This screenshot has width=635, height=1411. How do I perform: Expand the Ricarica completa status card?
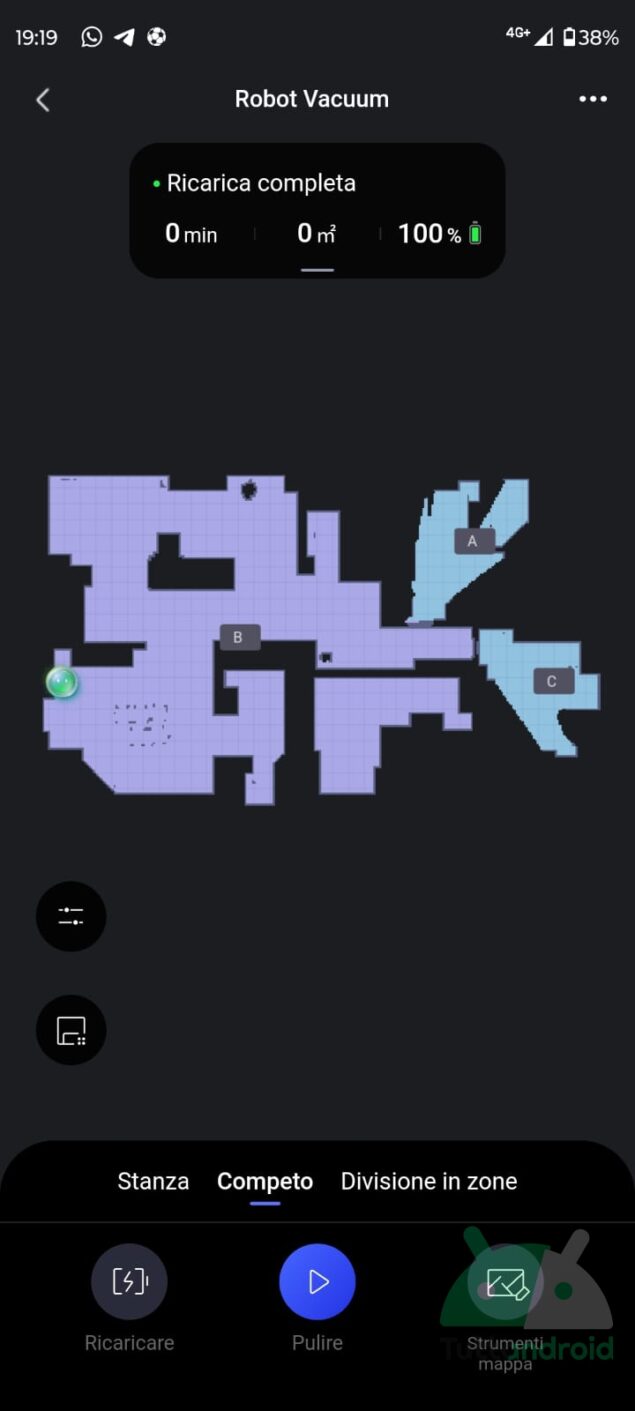tap(317, 210)
